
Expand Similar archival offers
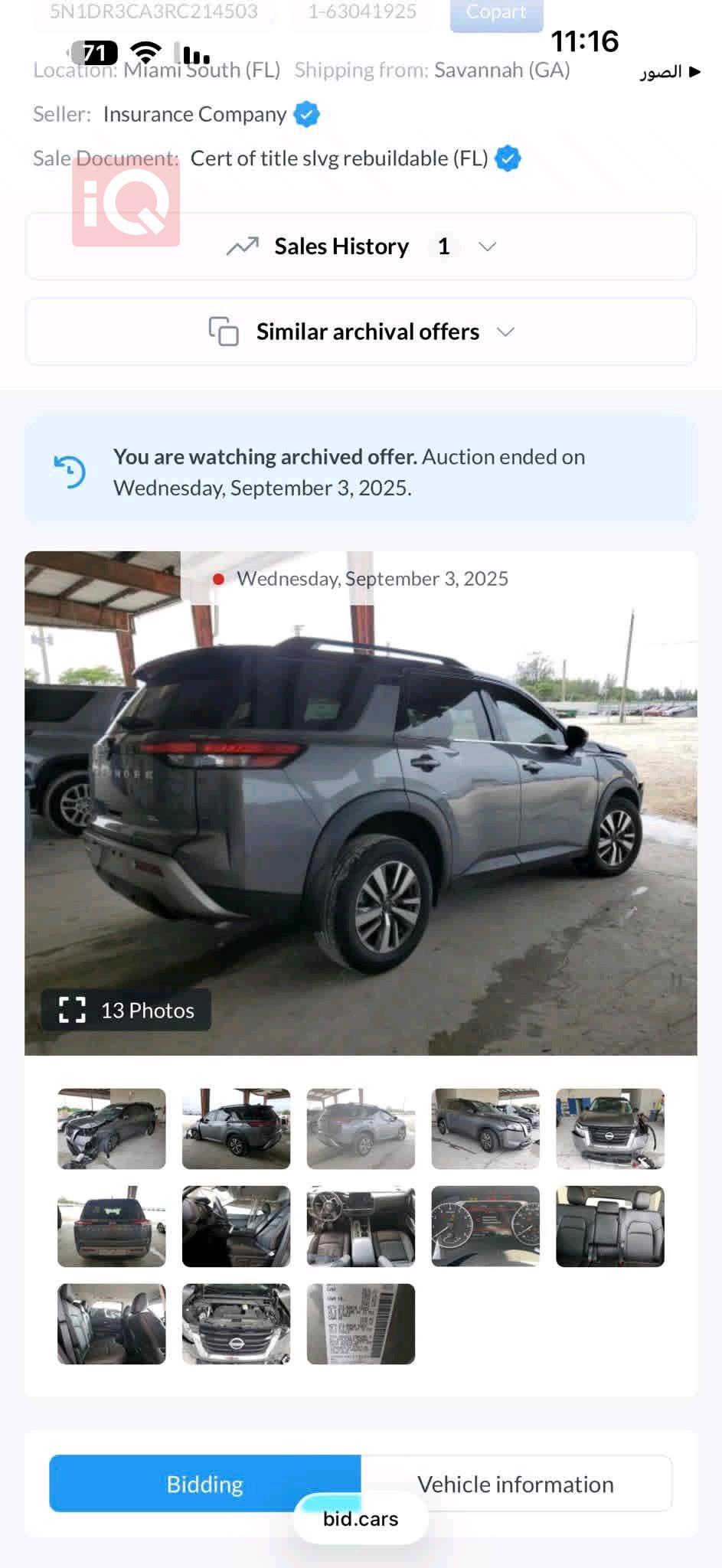[361, 332]
